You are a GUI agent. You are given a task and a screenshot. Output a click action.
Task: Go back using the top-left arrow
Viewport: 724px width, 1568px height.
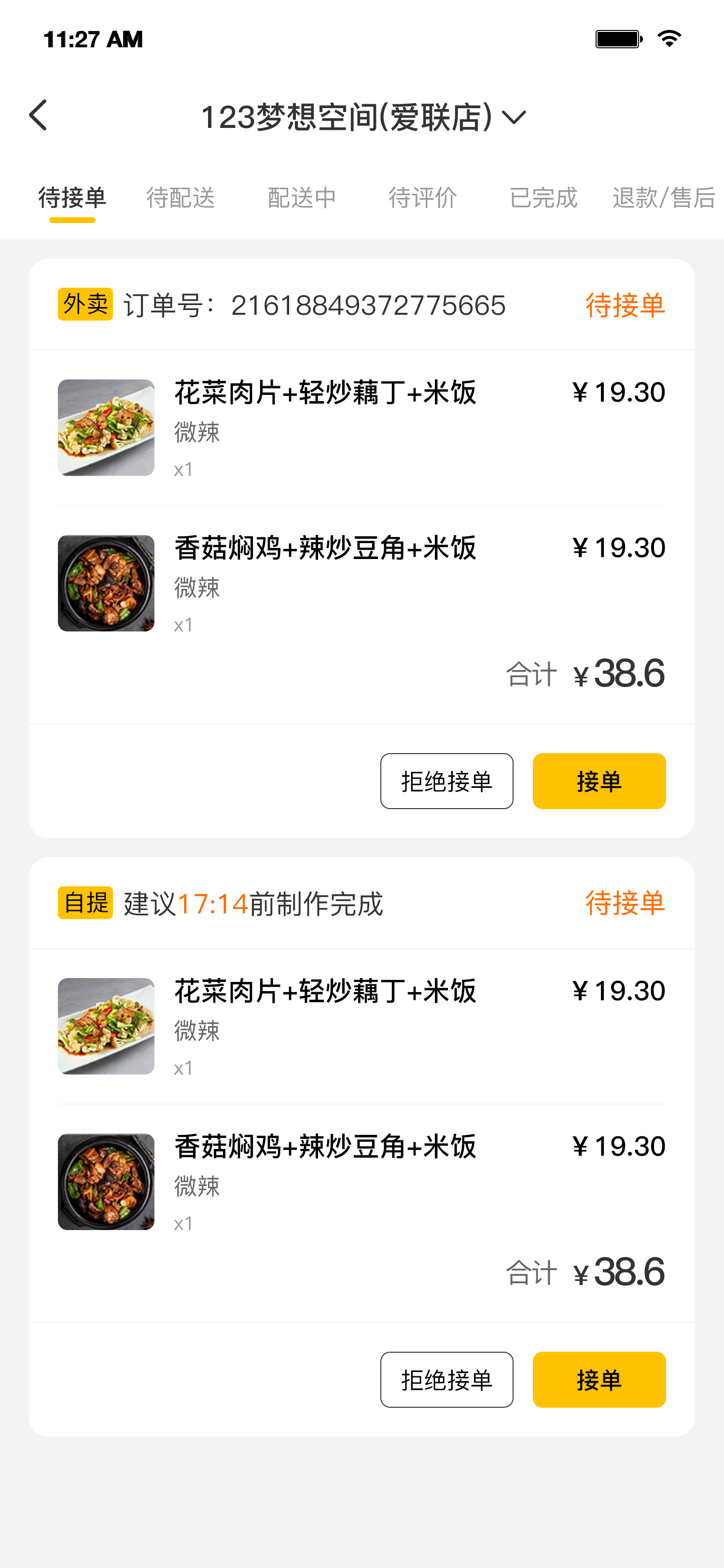tap(38, 116)
